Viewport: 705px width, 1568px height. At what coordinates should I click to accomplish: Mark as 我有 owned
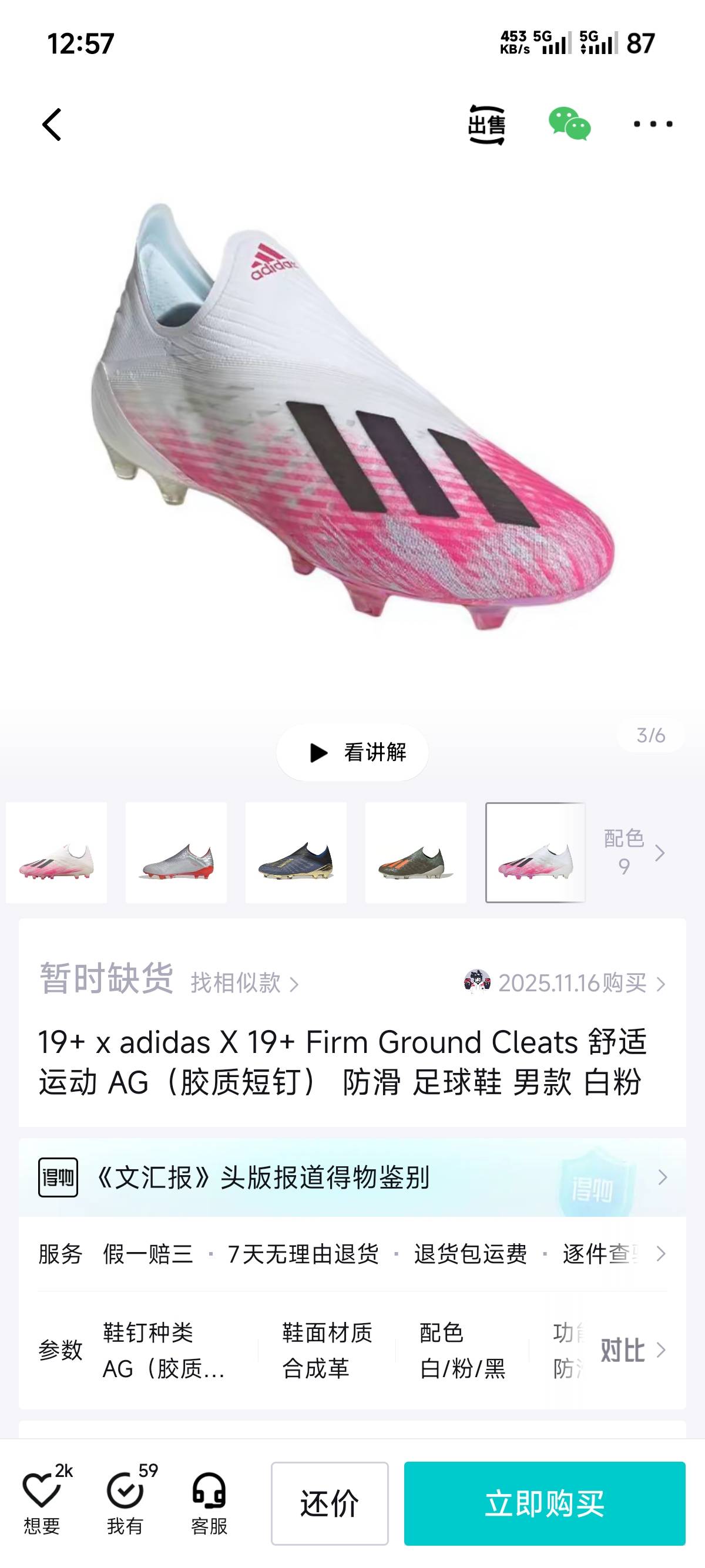[x=125, y=1502]
